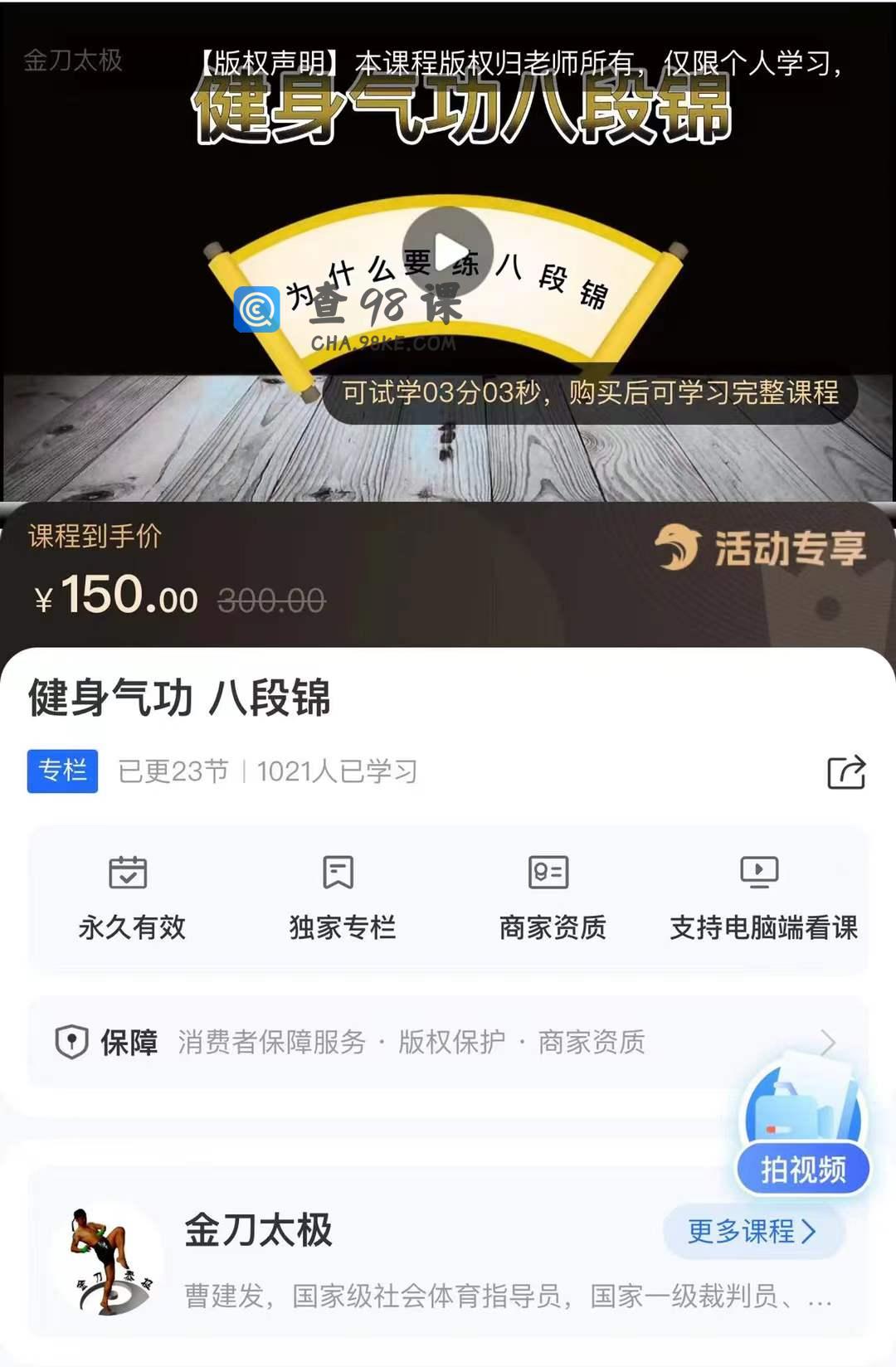Open 更多课程 from 金刀太极
The height and width of the screenshot is (1367, 896).
[752, 1231]
